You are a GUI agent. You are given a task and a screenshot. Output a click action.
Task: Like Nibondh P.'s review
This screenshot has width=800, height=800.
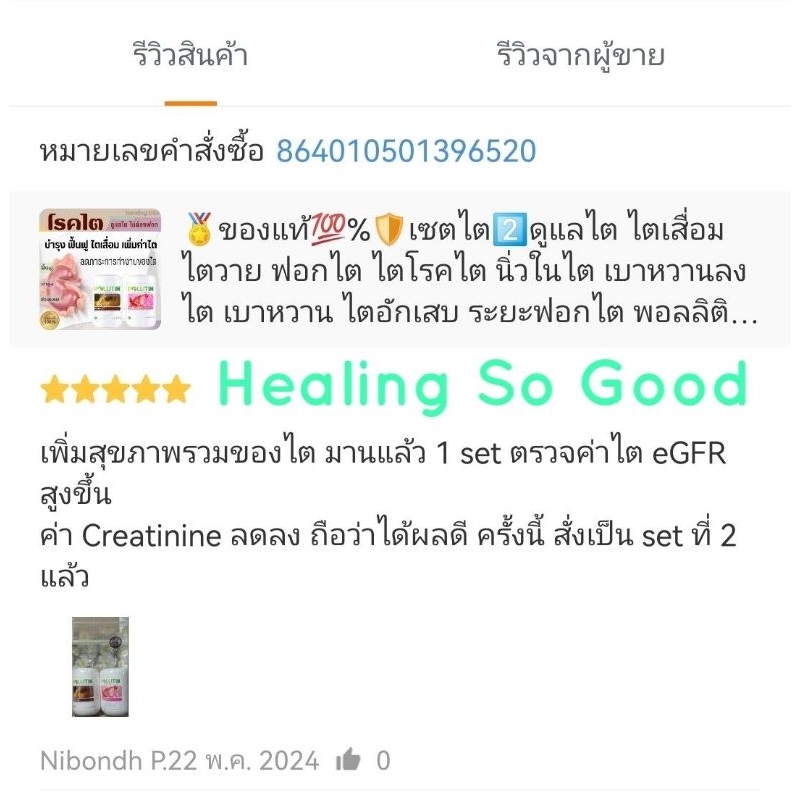point(348,760)
